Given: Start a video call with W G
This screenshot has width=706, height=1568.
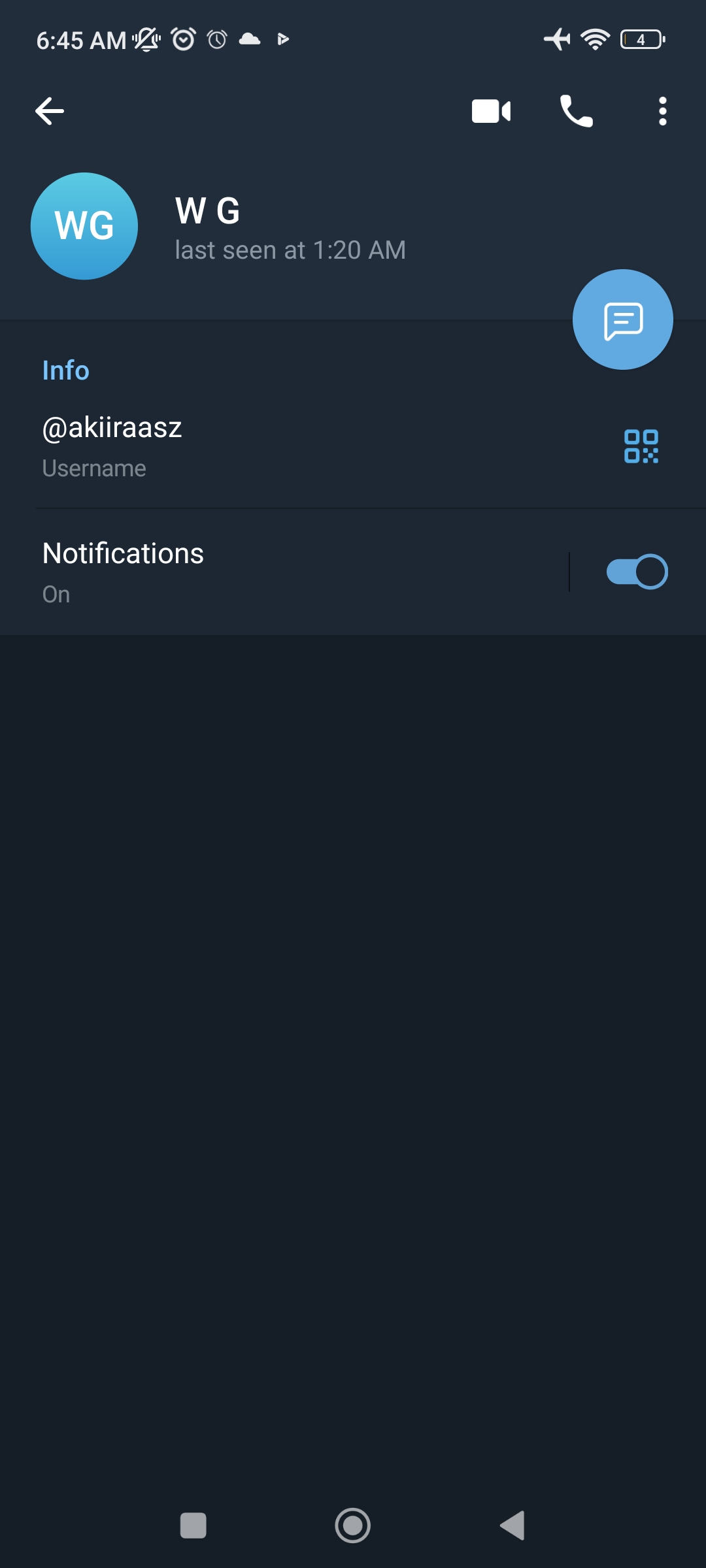Looking at the screenshot, I should pos(491,111).
